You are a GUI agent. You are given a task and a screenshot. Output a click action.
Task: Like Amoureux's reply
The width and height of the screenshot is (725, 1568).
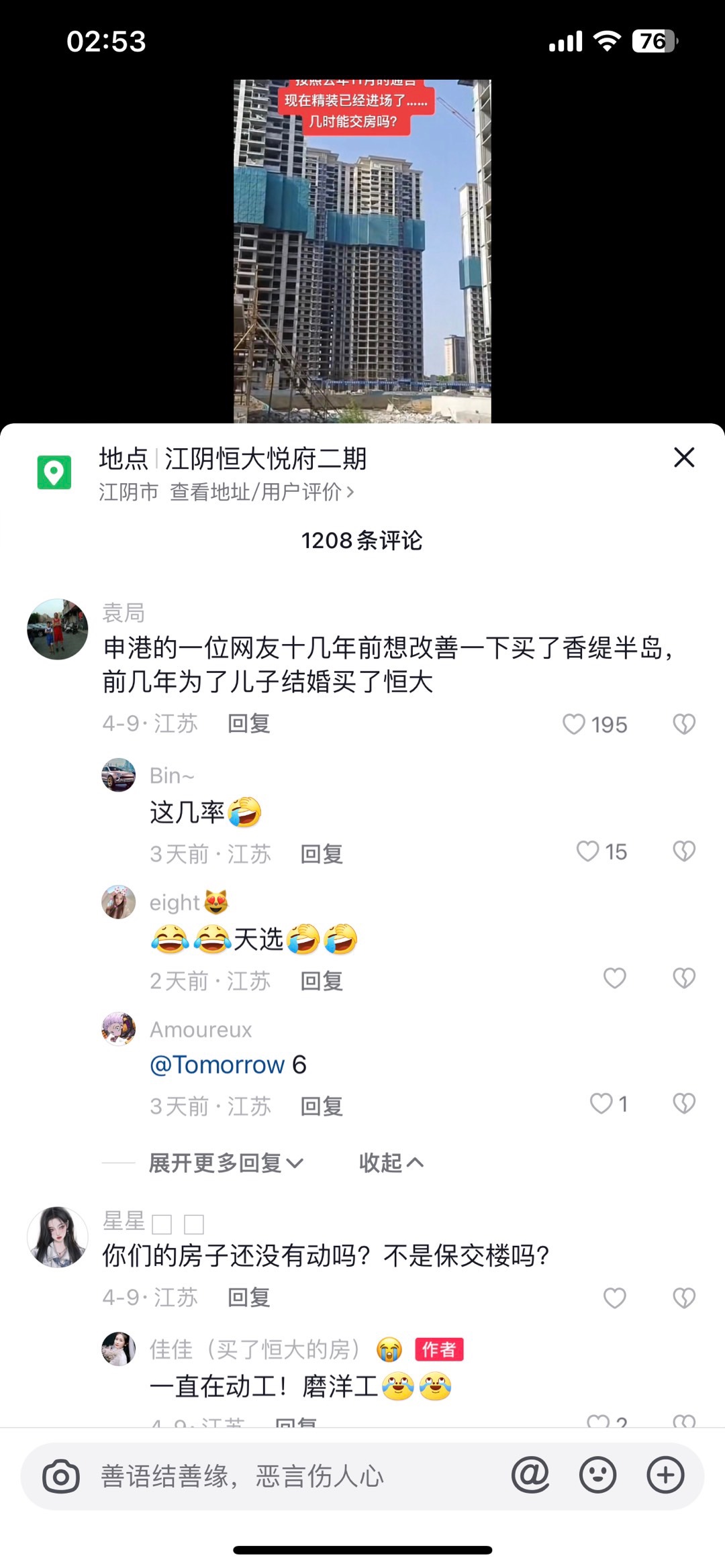click(x=601, y=1104)
